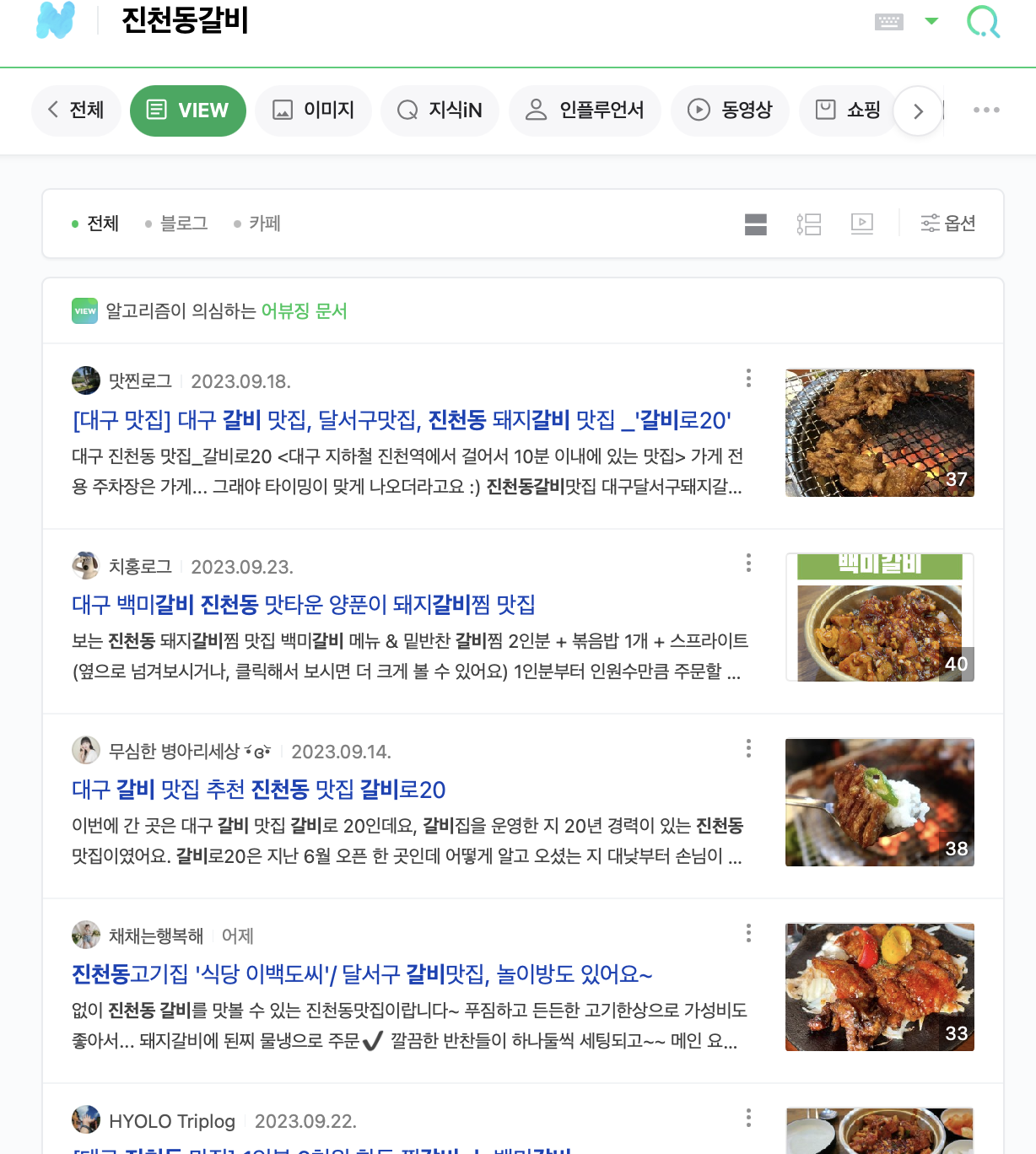Switch to the 이미지 tab
Image resolution: width=1036 pixels, height=1154 pixels.
[x=313, y=111]
